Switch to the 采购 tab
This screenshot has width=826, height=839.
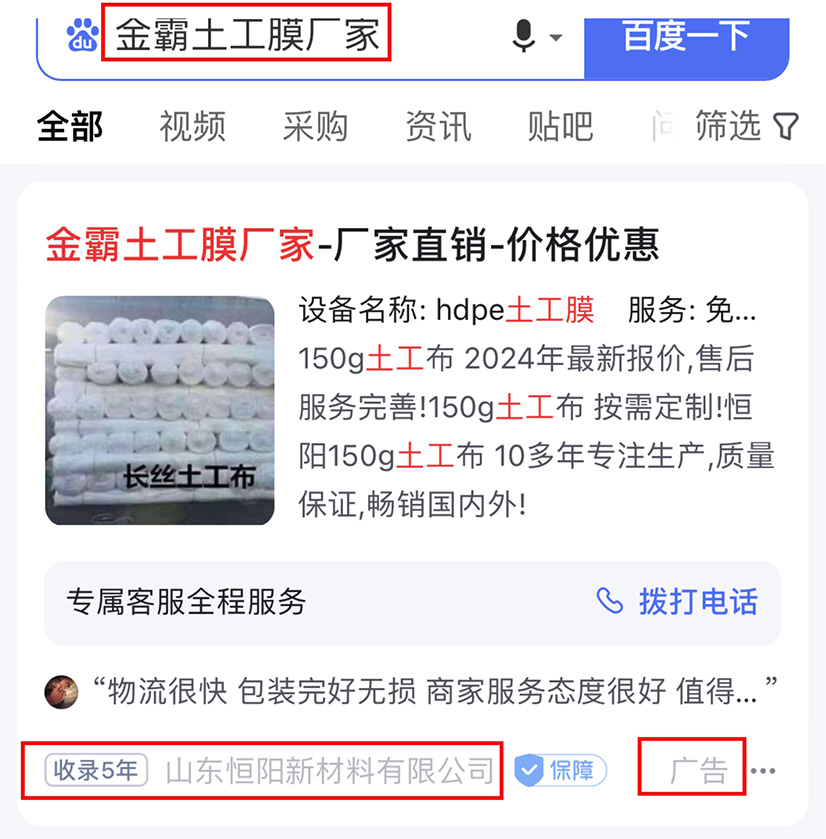click(315, 127)
